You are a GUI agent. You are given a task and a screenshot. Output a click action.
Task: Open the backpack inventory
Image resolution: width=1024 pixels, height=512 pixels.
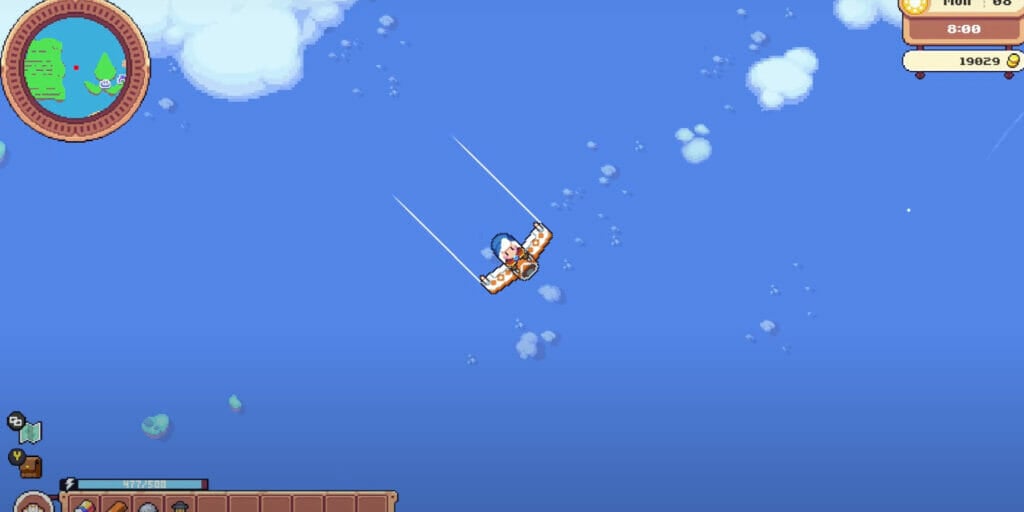[30, 466]
